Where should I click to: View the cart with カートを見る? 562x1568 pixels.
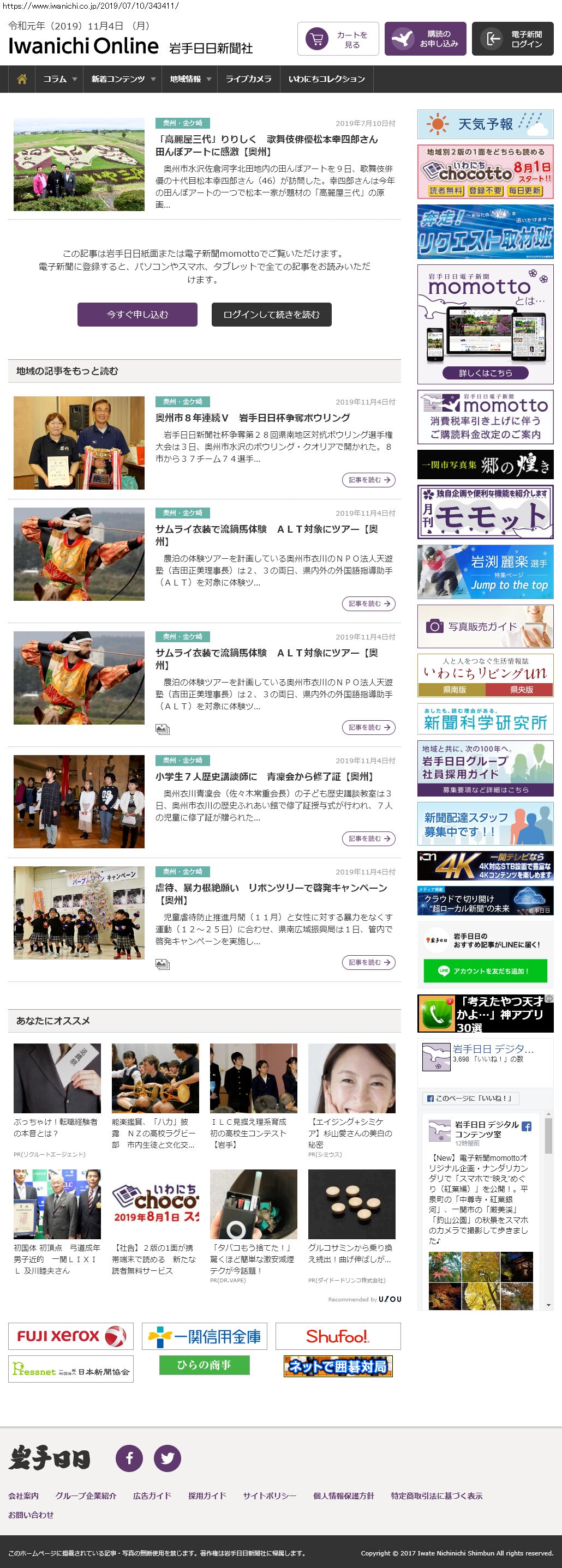[338, 40]
